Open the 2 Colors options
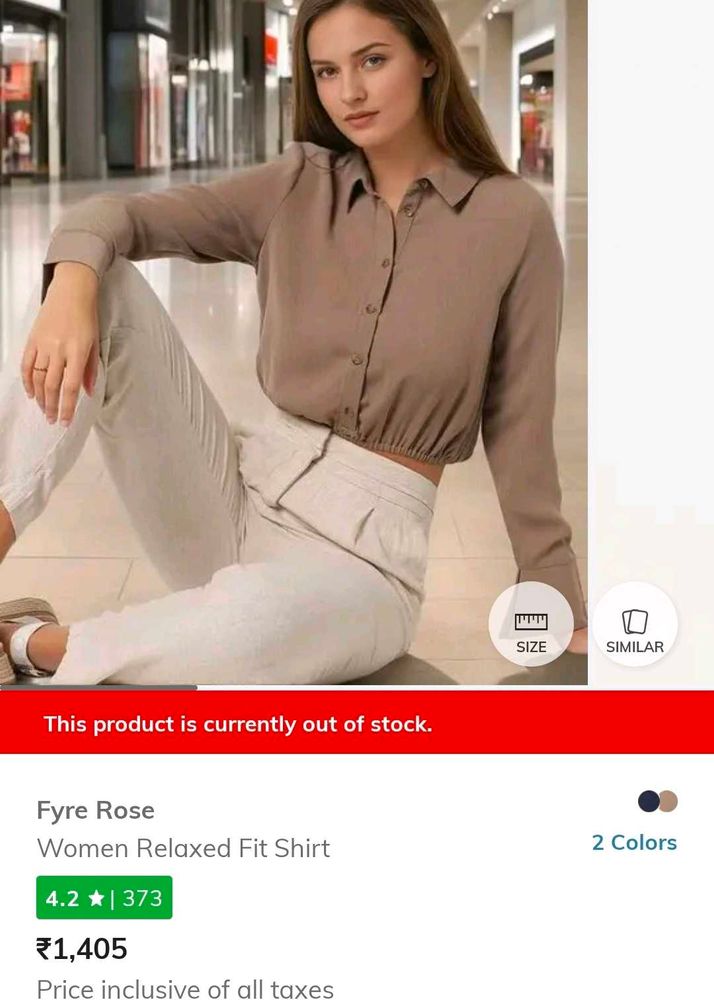 (634, 842)
